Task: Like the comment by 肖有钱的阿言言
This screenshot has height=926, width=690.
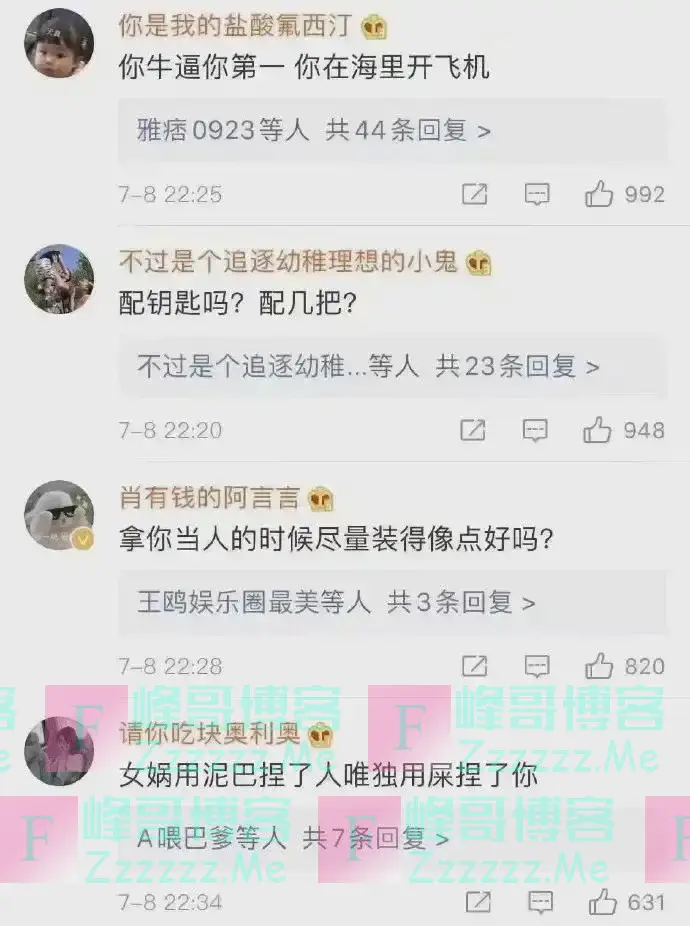Action: (x=600, y=666)
